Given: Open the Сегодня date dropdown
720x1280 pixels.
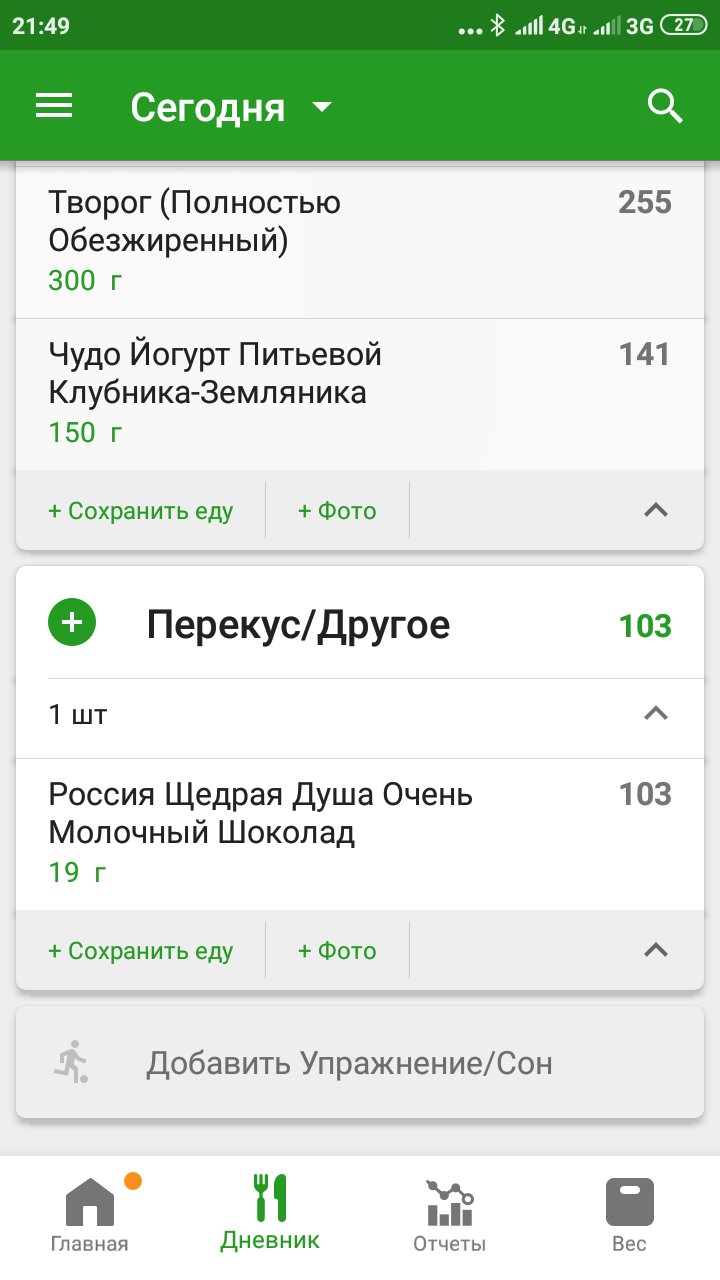Looking at the screenshot, I should point(231,107).
